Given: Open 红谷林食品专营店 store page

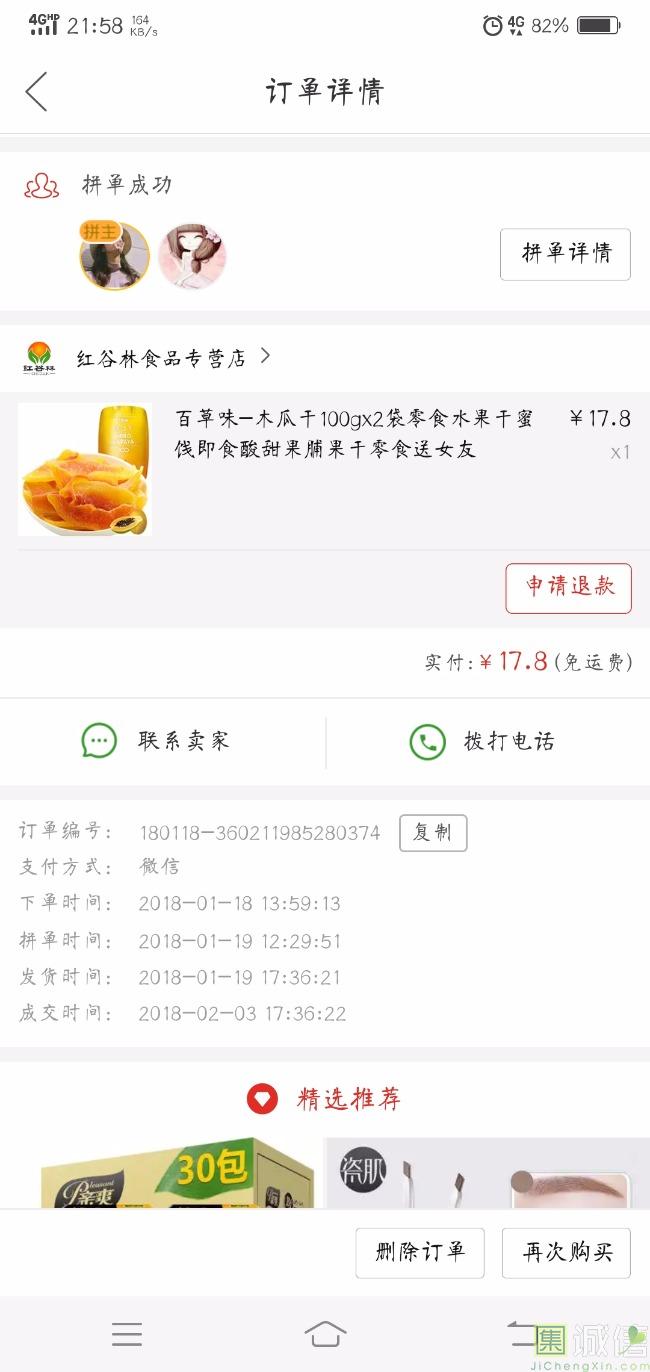Looking at the screenshot, I should 160,357.
